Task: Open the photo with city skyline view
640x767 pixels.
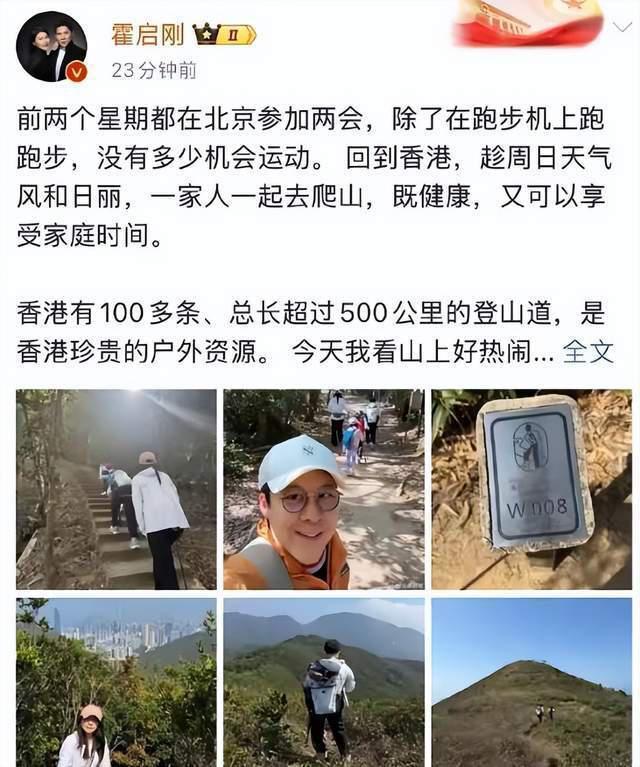Action: point(116,683)
